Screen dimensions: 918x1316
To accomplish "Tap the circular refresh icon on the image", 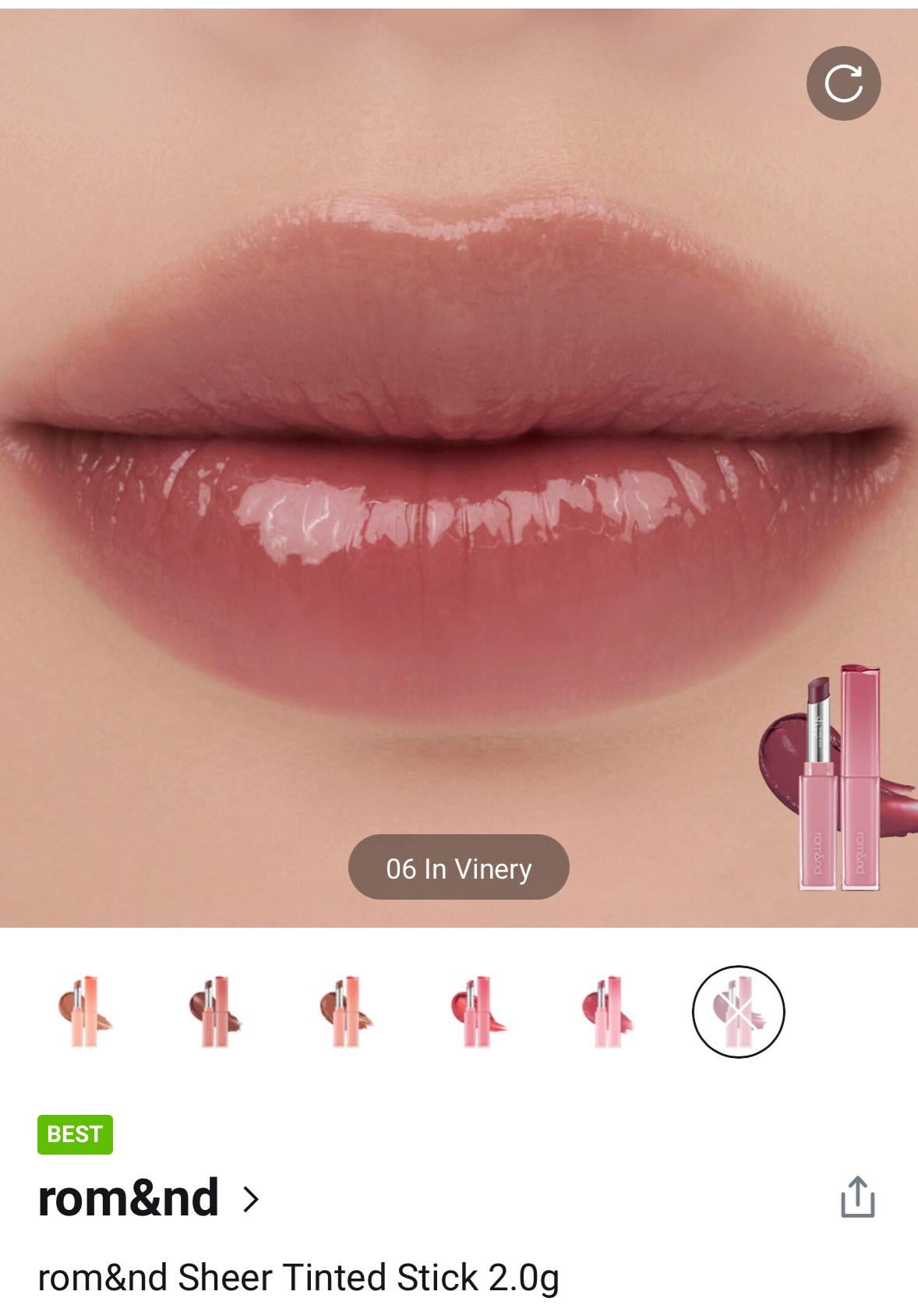I will click(843, 83).
